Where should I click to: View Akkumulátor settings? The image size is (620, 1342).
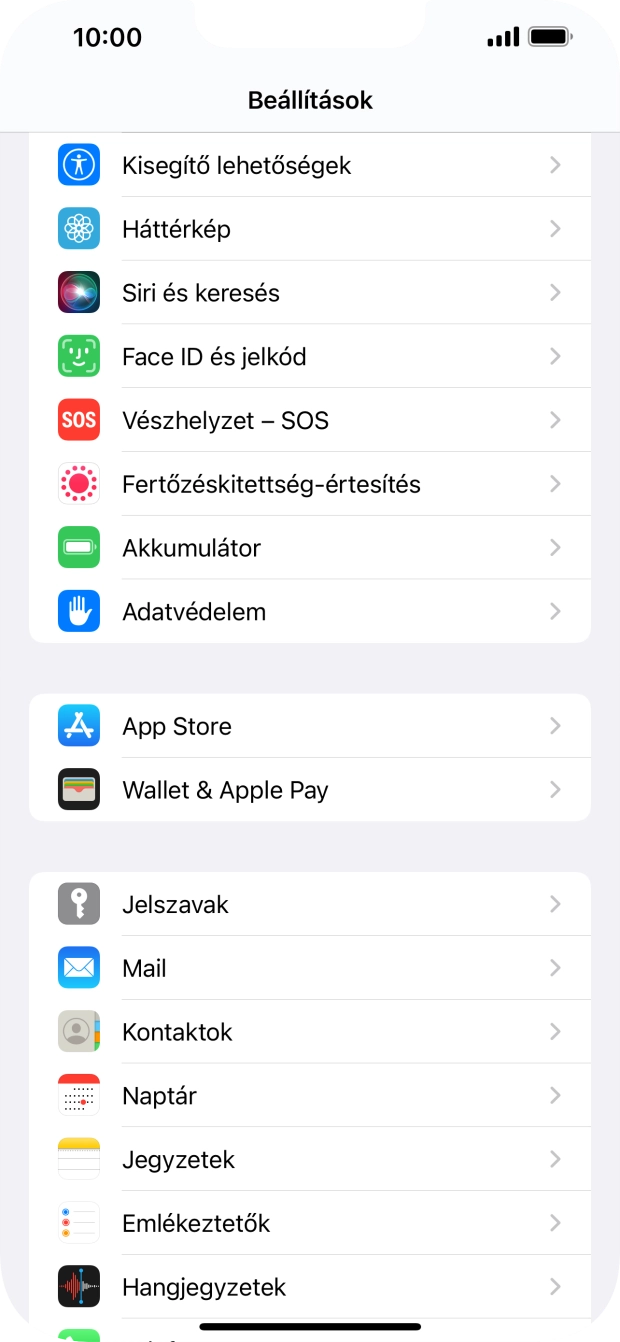pyautogui.click(x=310, y=548)
